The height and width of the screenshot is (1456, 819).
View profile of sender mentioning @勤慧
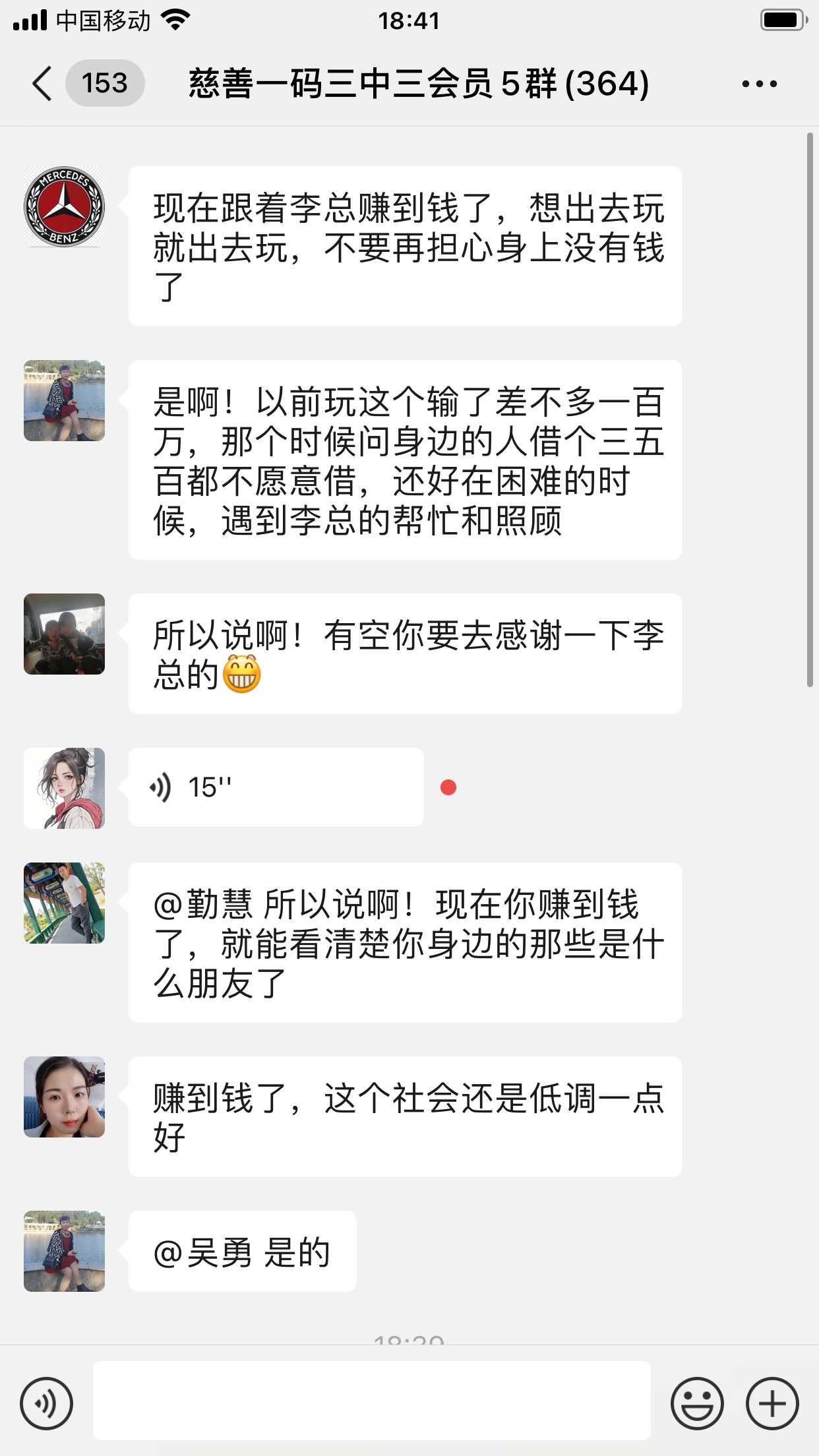coord(65,903)
